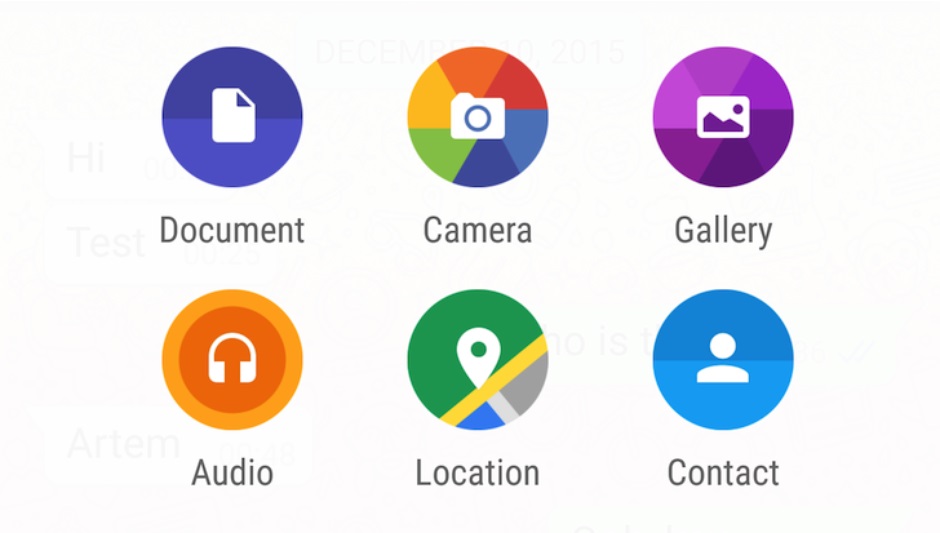Send a Contact card
The height and width of the screenshot is (533, 940).
click(x=723, y=360)
